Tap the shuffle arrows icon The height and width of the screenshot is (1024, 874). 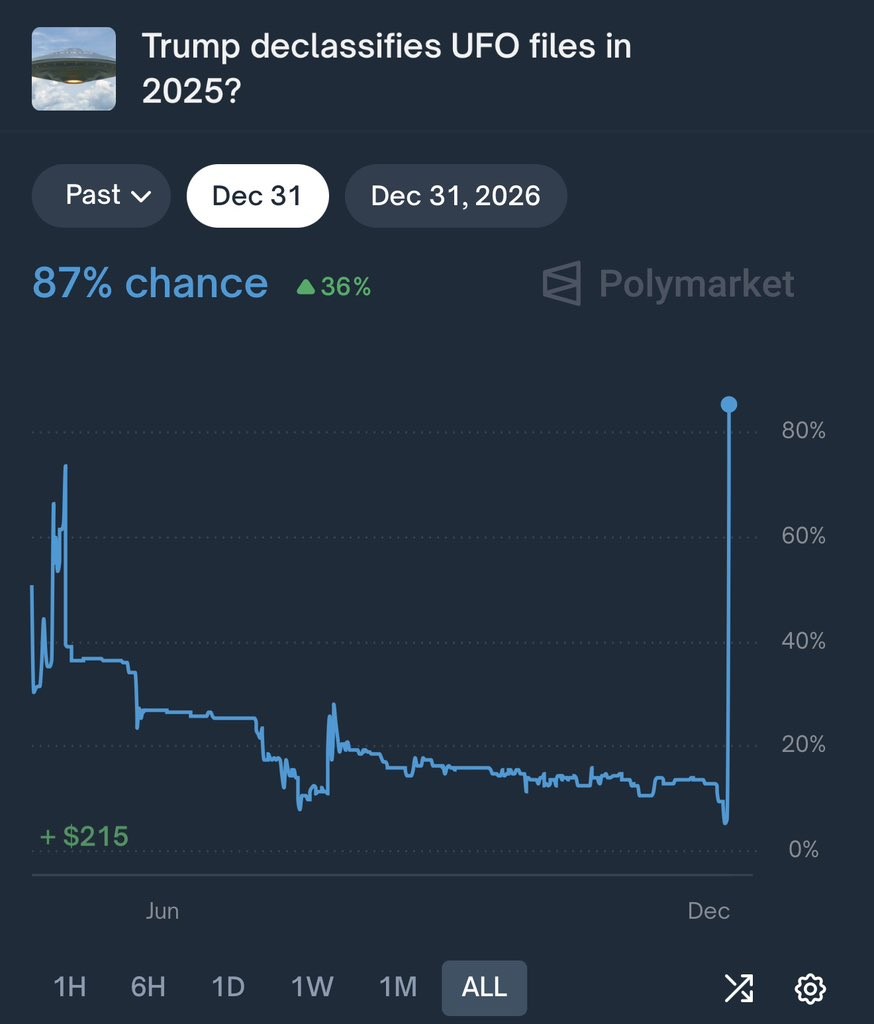click(x=738, y=988)
